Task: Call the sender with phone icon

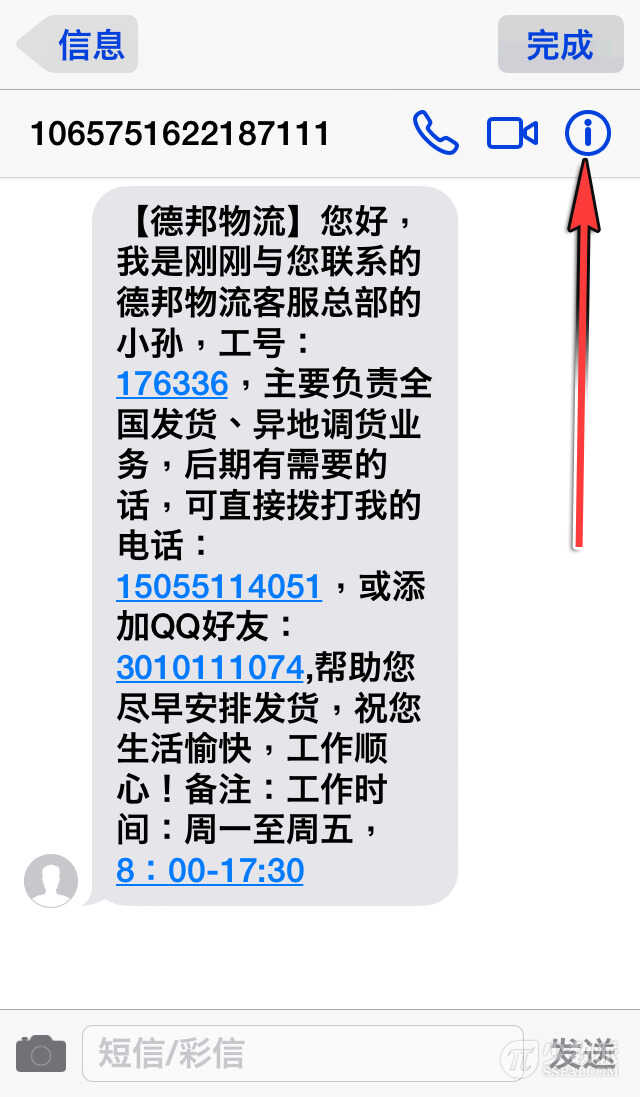Action: click(436, 133)
